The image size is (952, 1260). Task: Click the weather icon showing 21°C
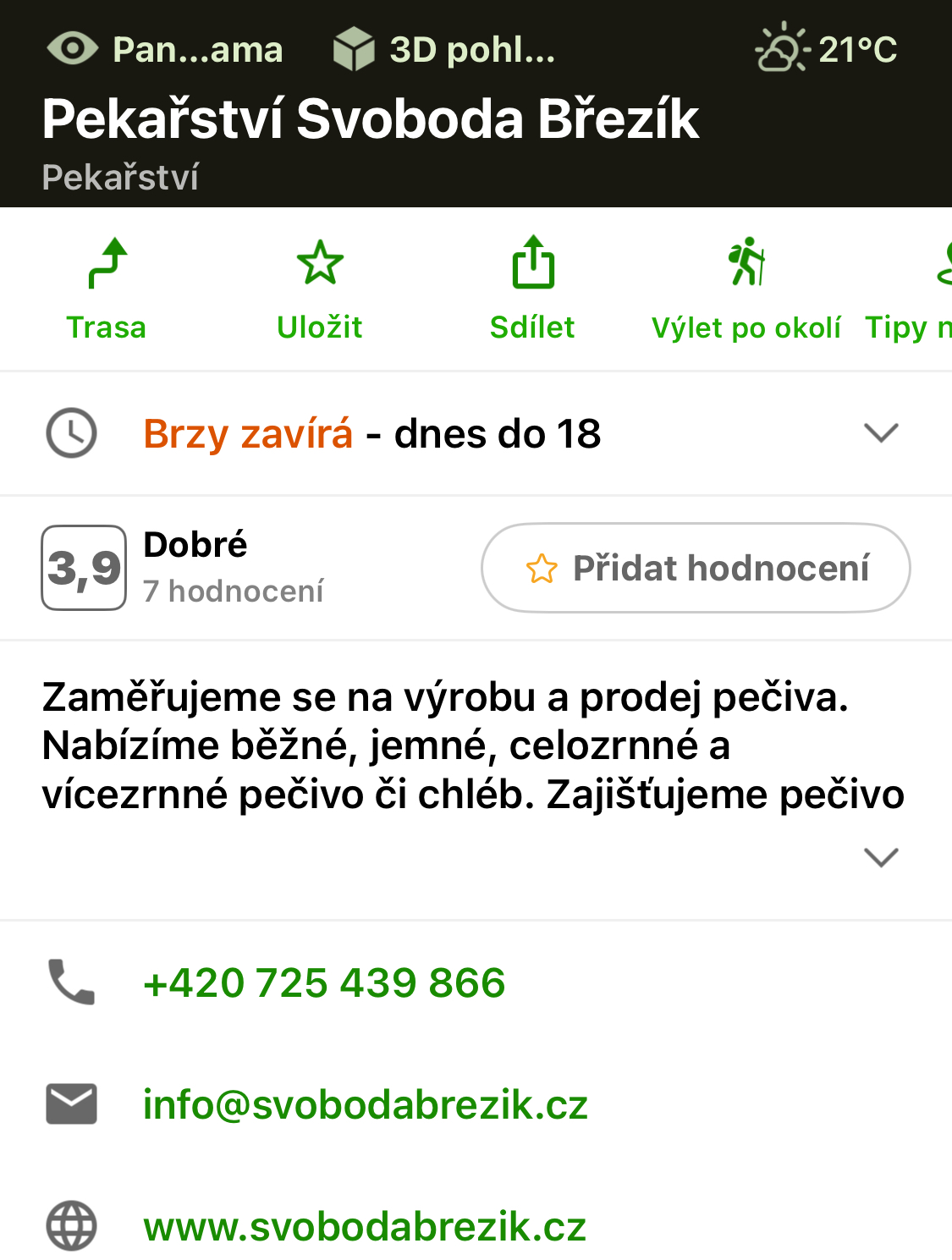click(780, 49)
